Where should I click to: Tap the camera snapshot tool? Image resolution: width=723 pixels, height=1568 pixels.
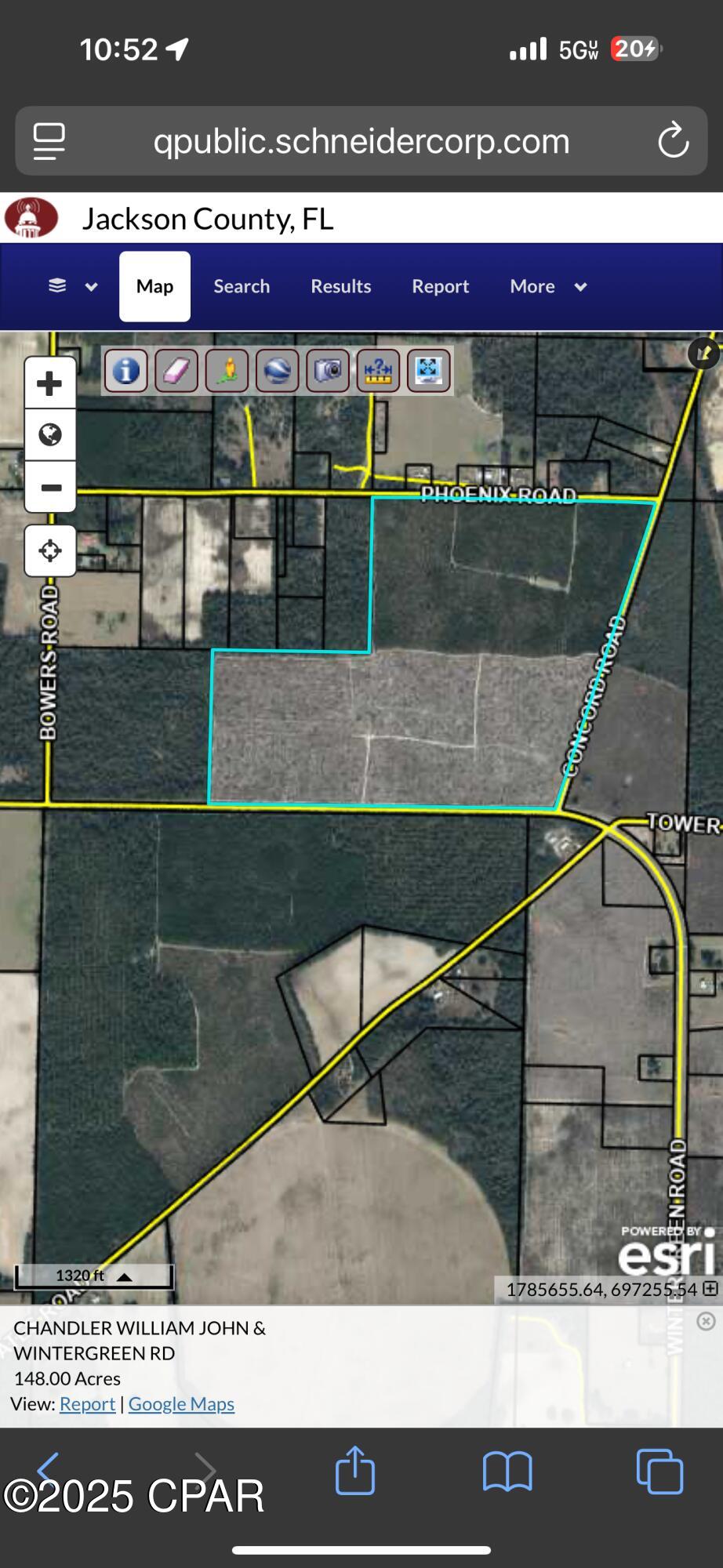click(x=328, y=370)
